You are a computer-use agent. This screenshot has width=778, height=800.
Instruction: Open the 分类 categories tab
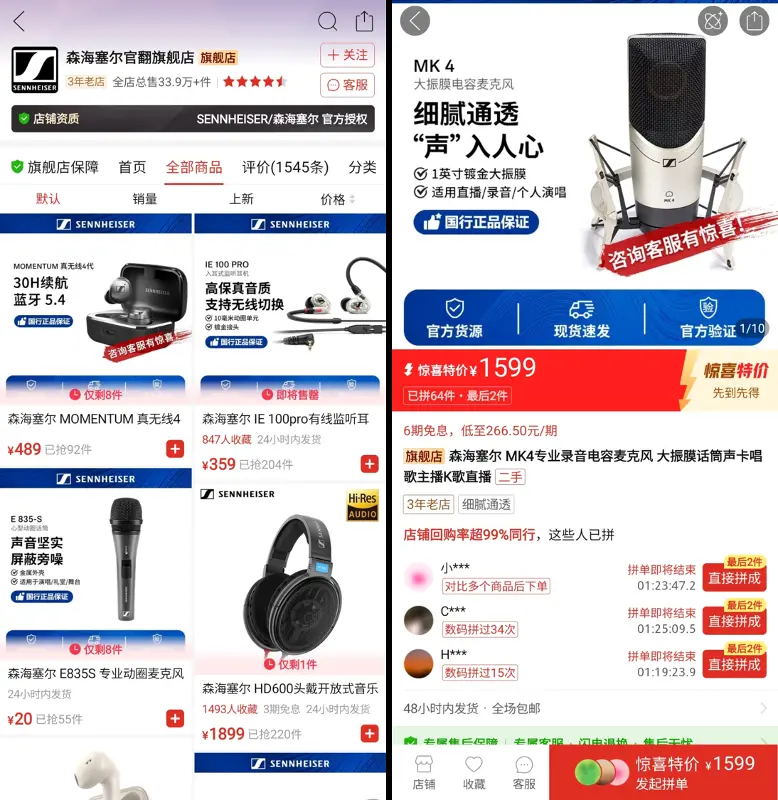(362, 167)
